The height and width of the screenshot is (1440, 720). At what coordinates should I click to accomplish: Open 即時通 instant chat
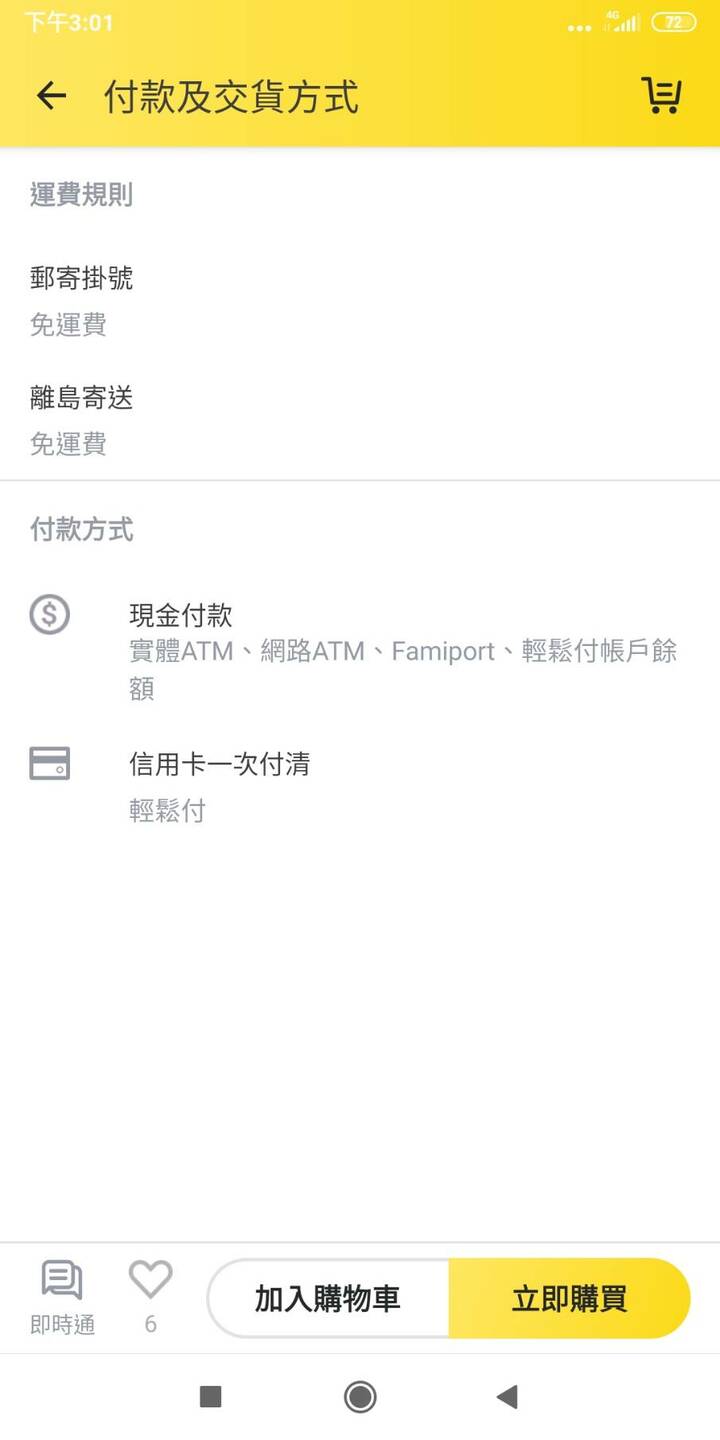[x=62, y=1297]
